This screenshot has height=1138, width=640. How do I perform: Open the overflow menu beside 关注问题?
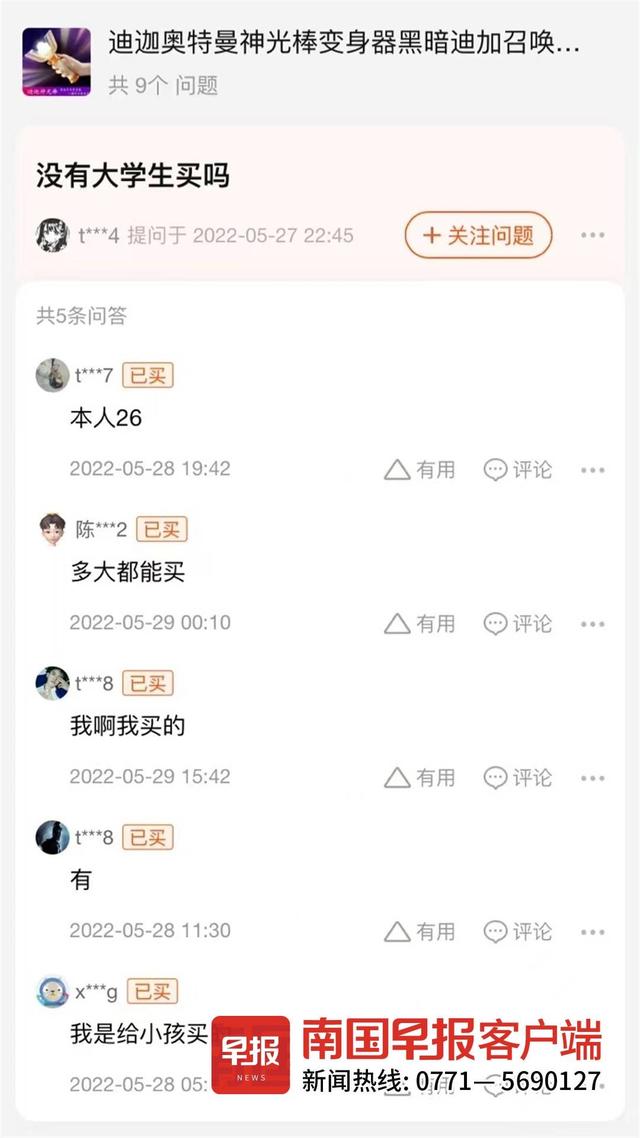(x=593, y=236)
